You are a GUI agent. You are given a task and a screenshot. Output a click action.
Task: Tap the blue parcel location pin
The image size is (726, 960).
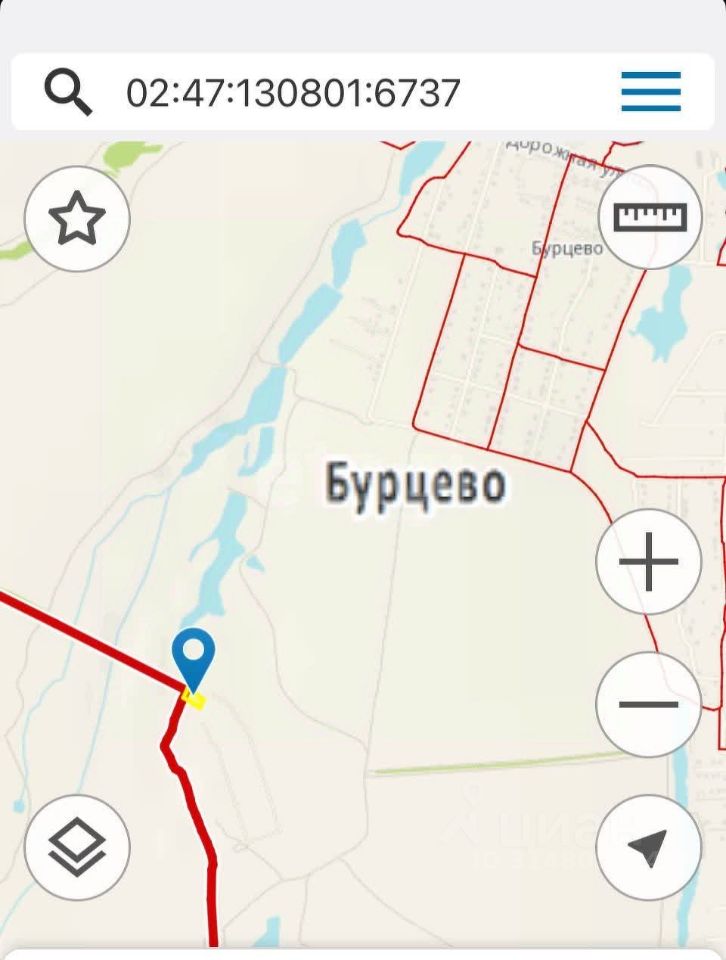coord(193,655)
